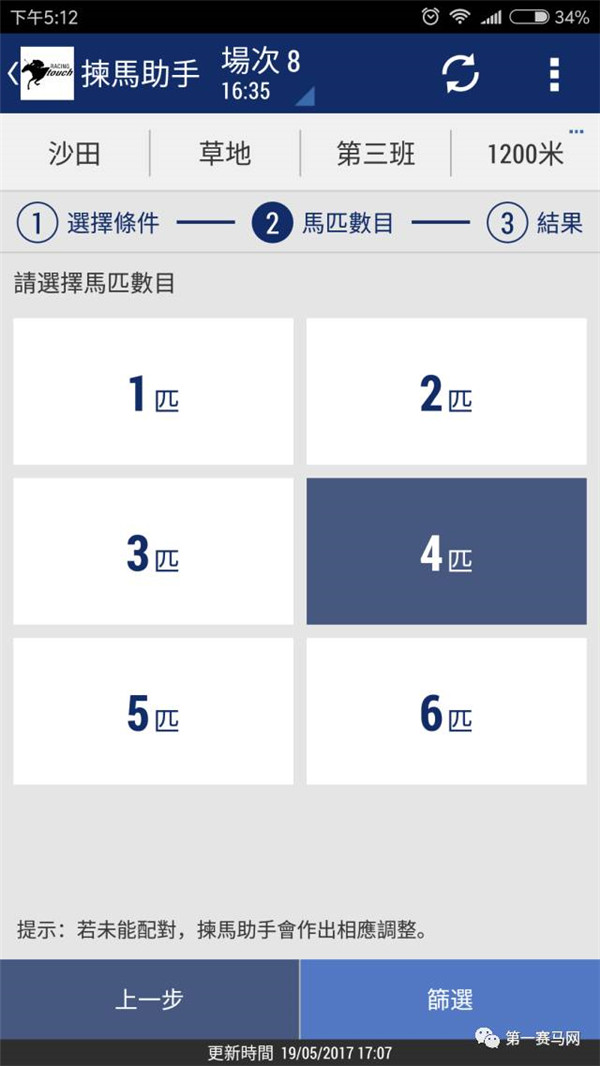Jump to step 3 結果

coord(535,223)
